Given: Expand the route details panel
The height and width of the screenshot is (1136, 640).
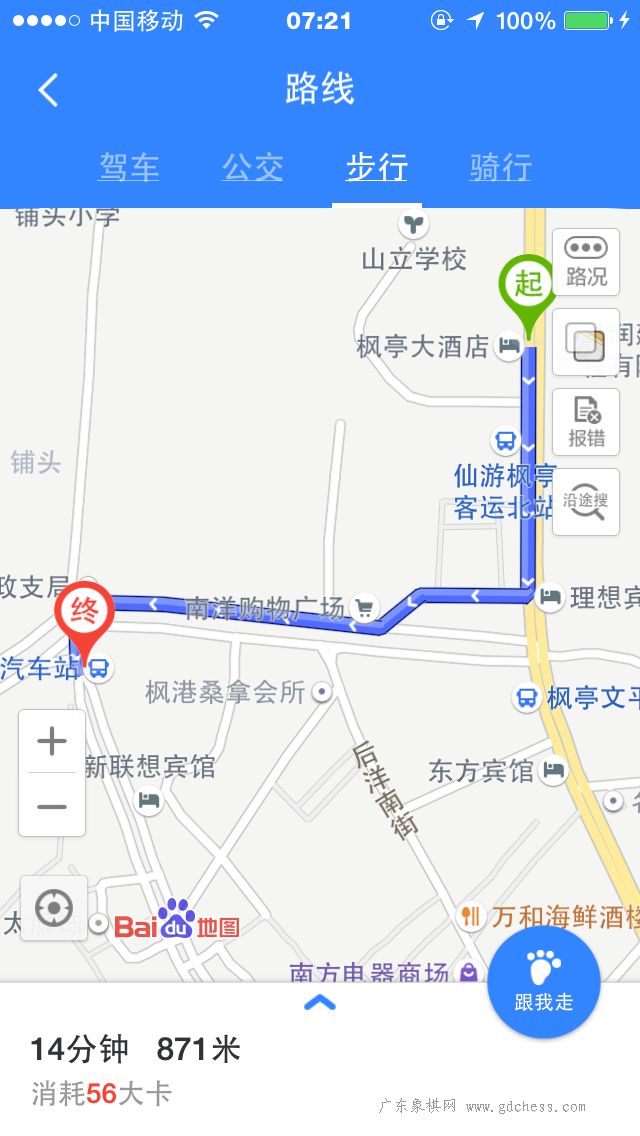Looking at the screenshot, I should pyautogui.click(x=320, y=1003).
